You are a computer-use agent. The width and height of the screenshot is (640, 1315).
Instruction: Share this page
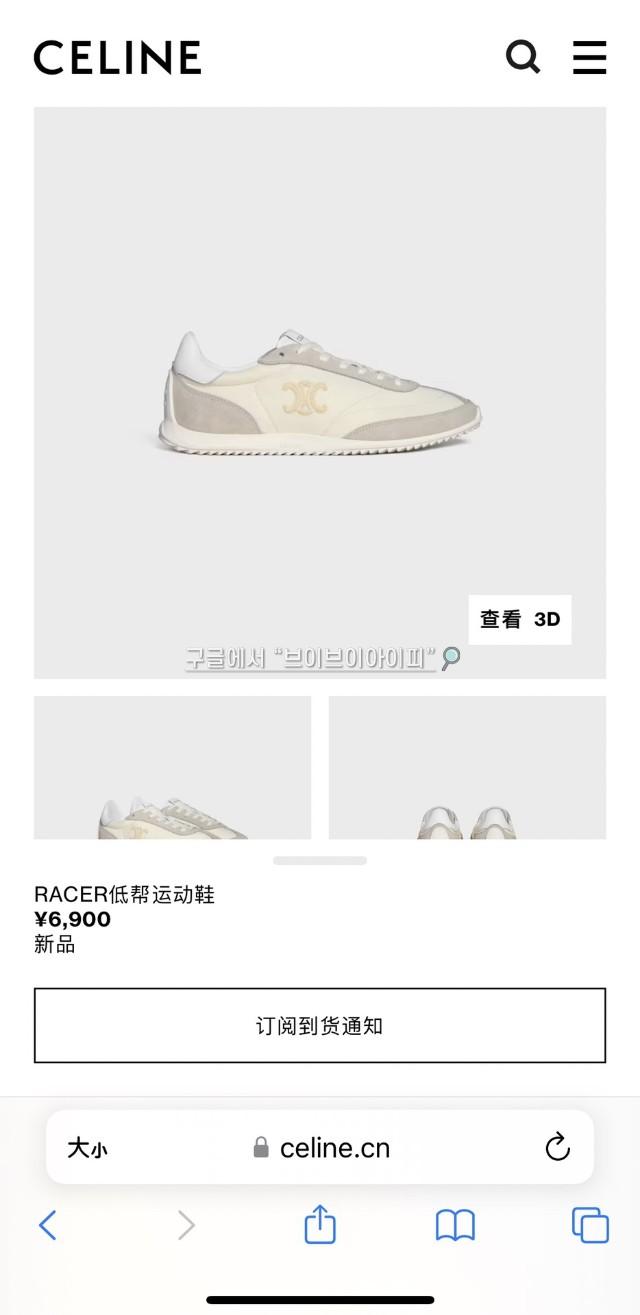click(320, 1224)
